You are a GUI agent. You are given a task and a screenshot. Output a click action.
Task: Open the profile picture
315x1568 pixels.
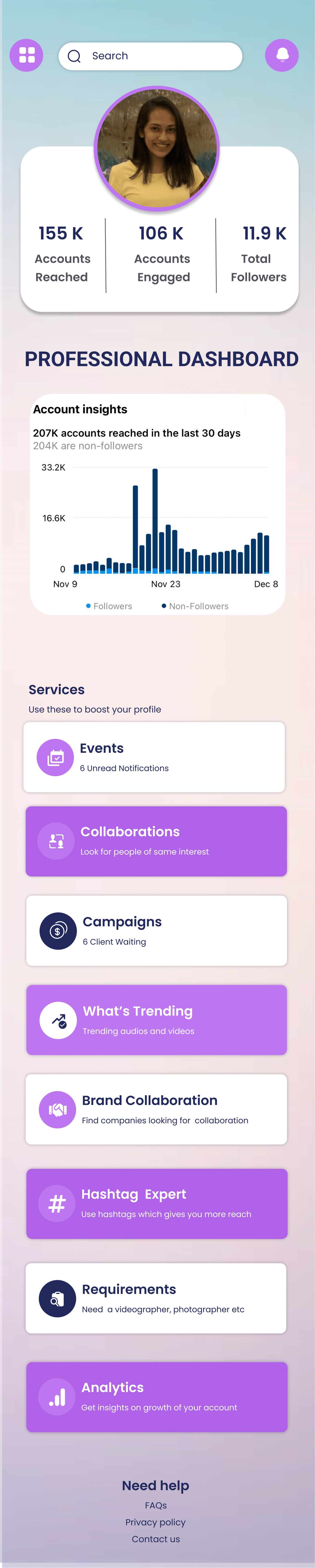coord(157,148)
